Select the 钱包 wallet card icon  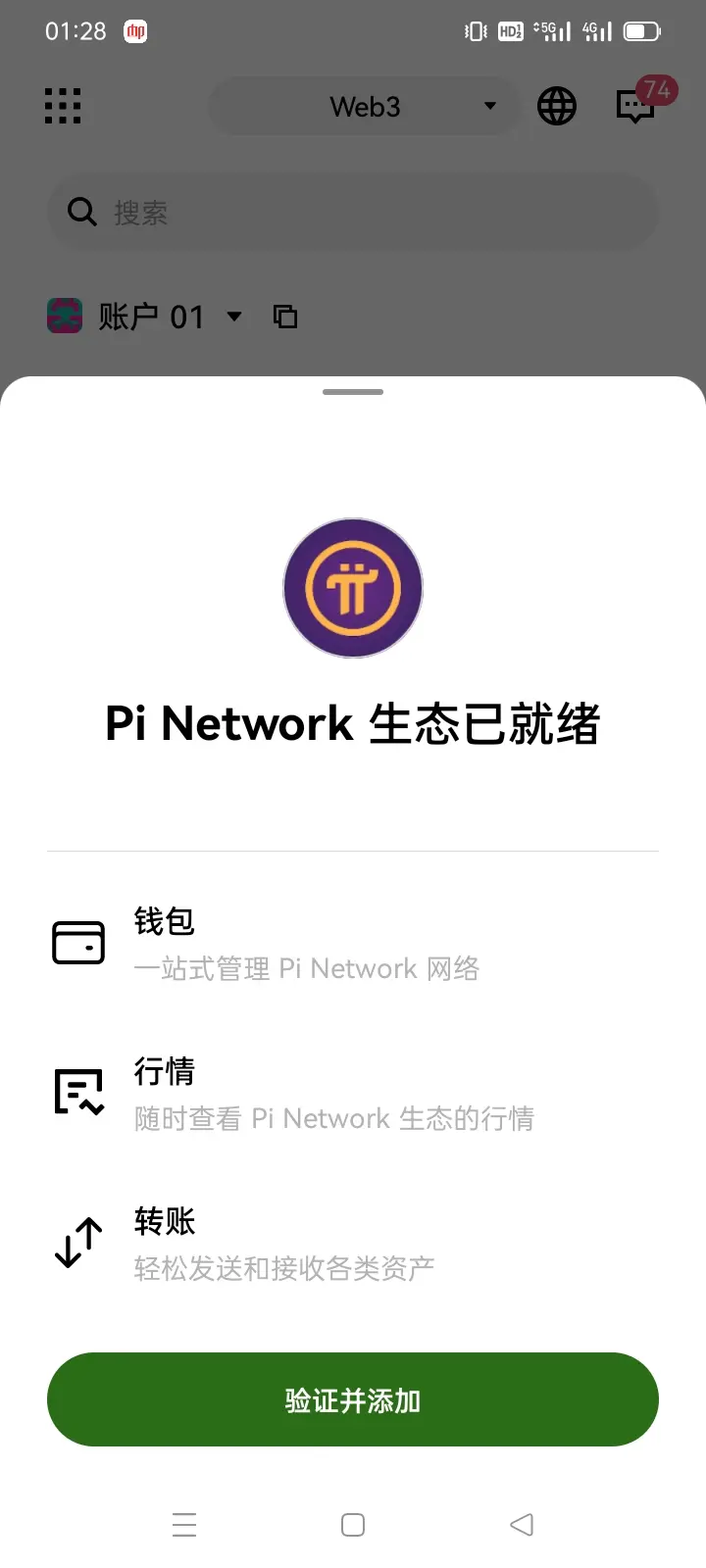77,941
